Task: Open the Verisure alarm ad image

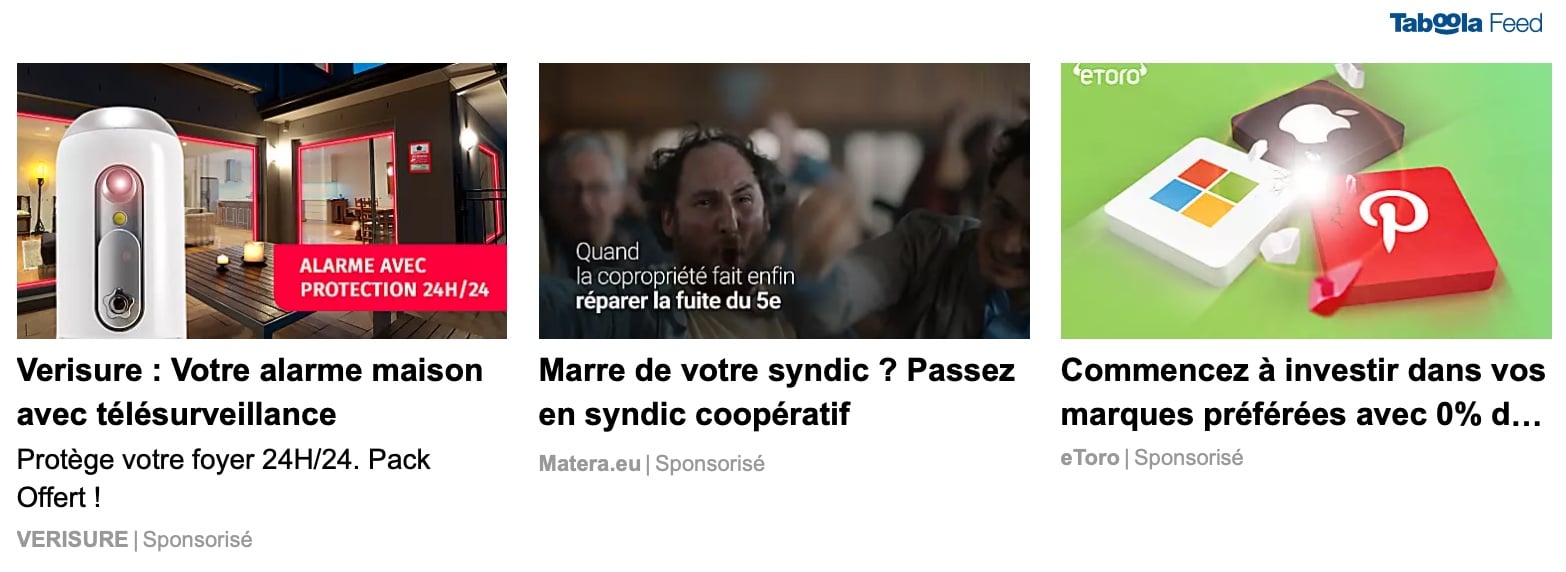Action: [x=262, y=201]
